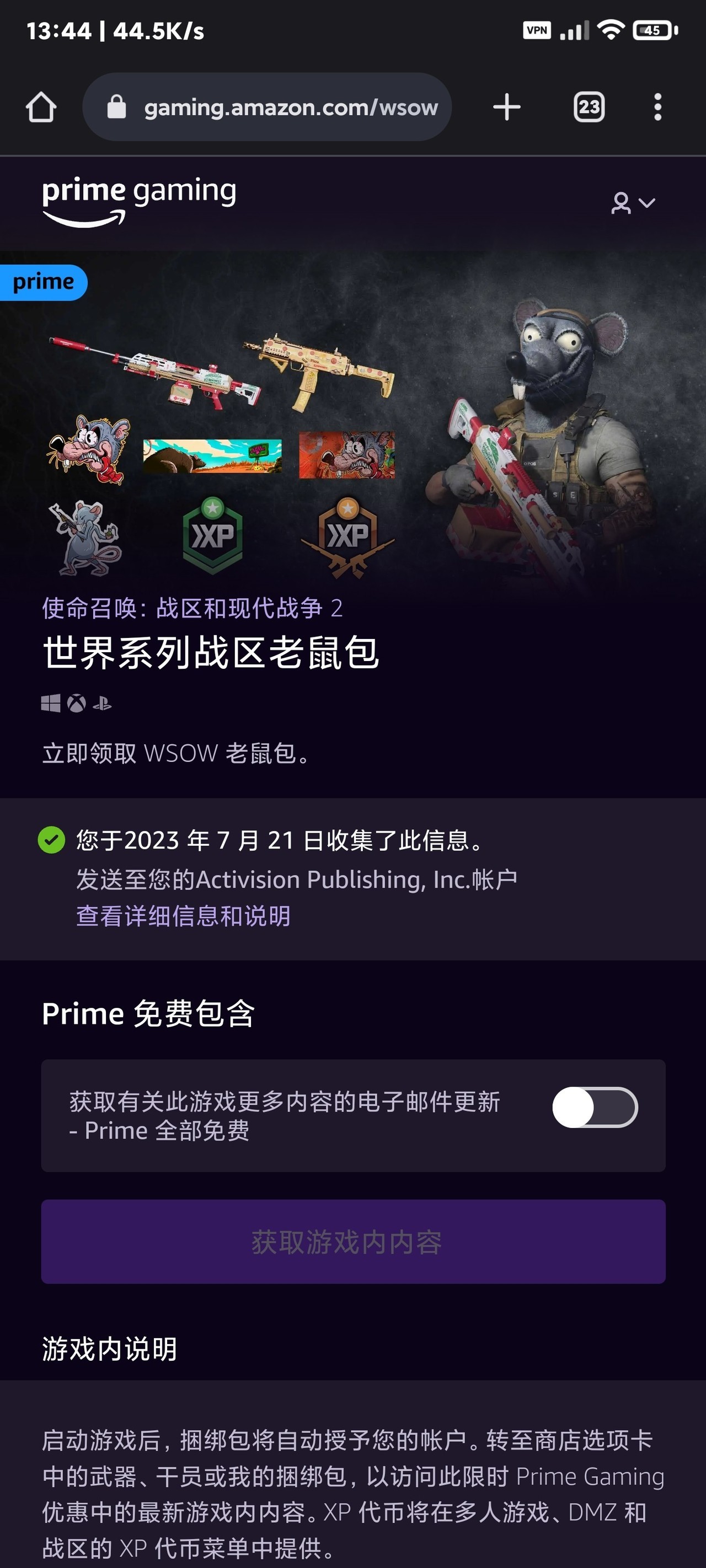Open a new browser tab

[x=506, y=107]
